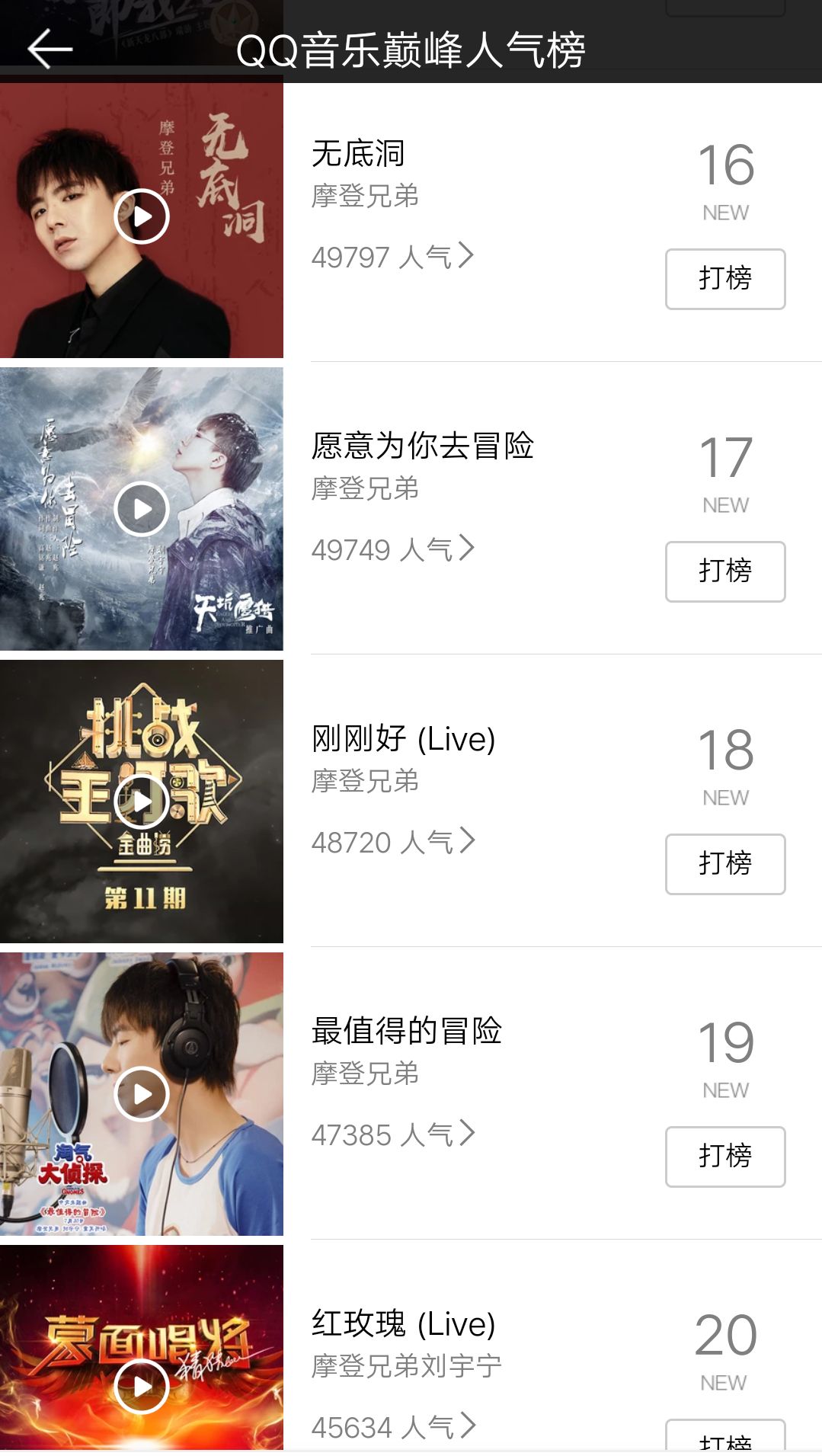
Task: Vote 打榜 for 愿意为你去冒险
Action: pos(724,571)
